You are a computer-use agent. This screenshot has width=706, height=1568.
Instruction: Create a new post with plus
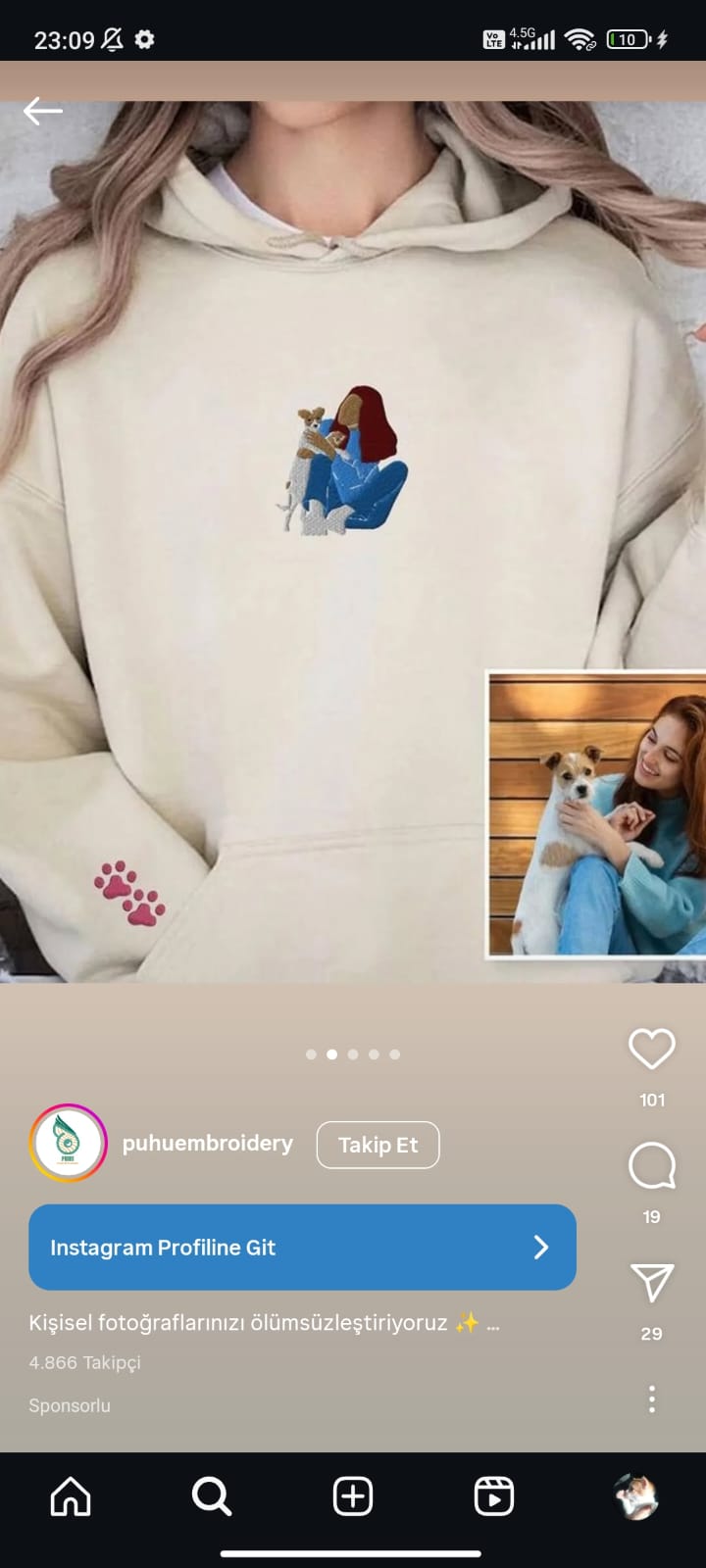pyautogui.click(x=353, y=1496)
